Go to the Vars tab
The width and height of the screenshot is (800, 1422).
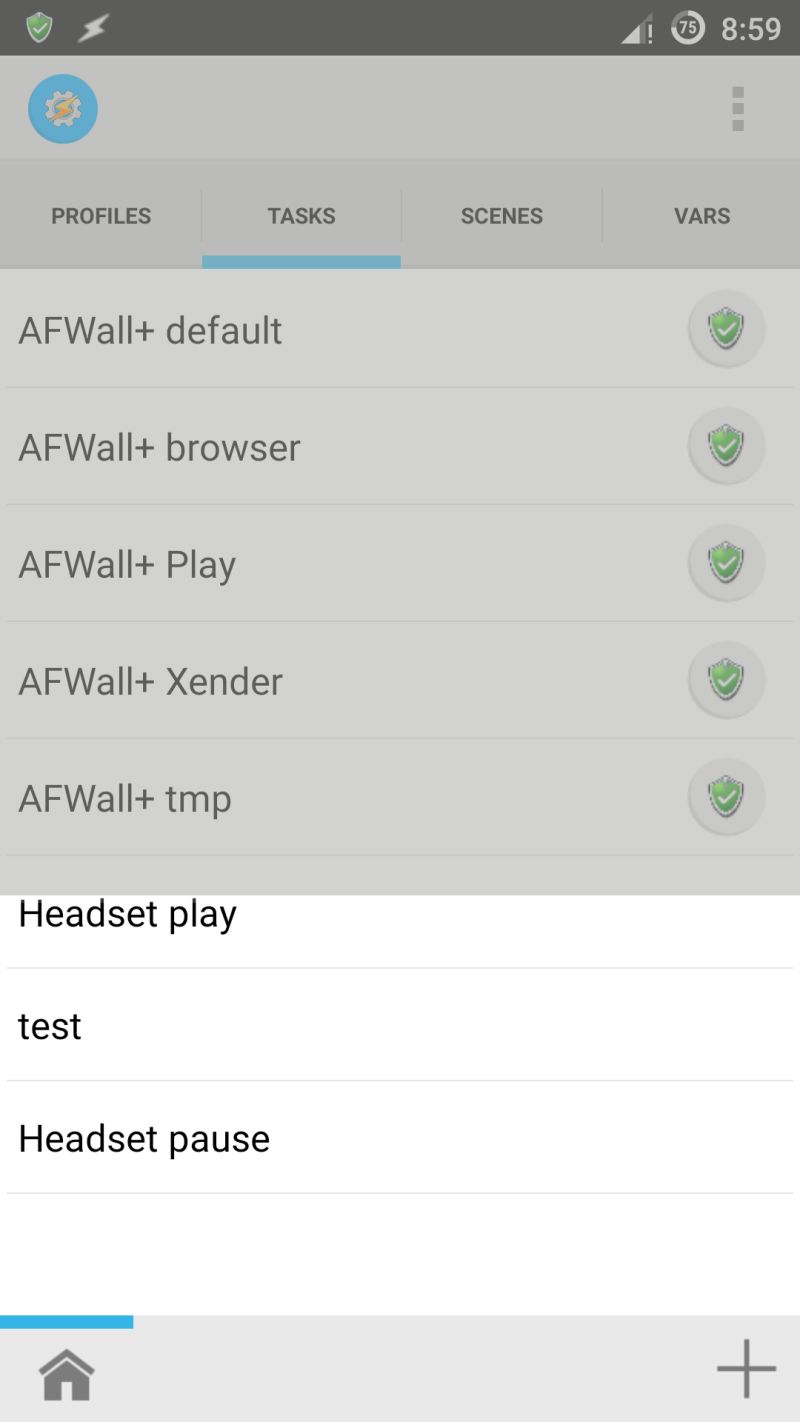tap(701, 216)
